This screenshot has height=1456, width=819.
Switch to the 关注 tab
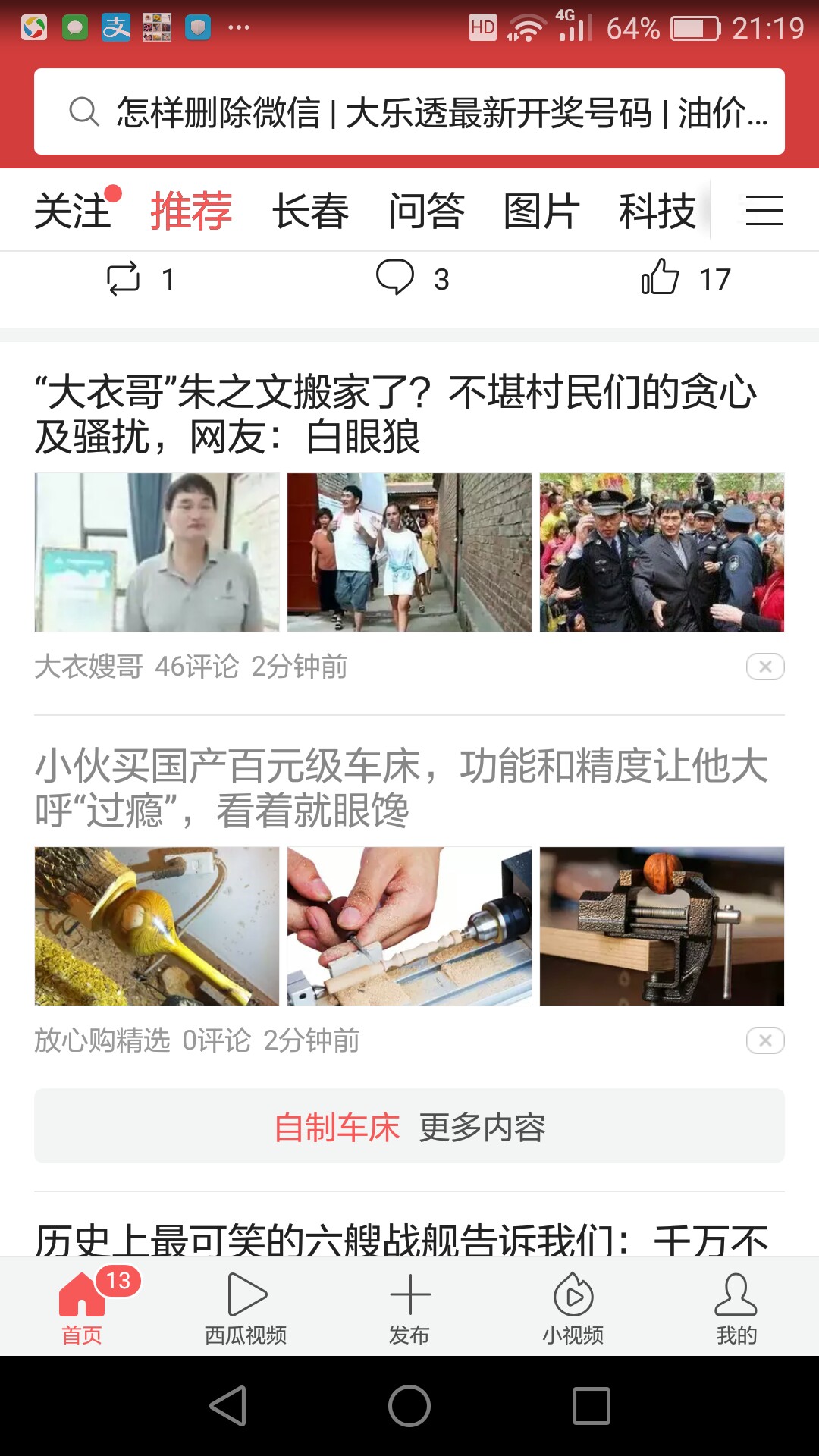(73, 211)
